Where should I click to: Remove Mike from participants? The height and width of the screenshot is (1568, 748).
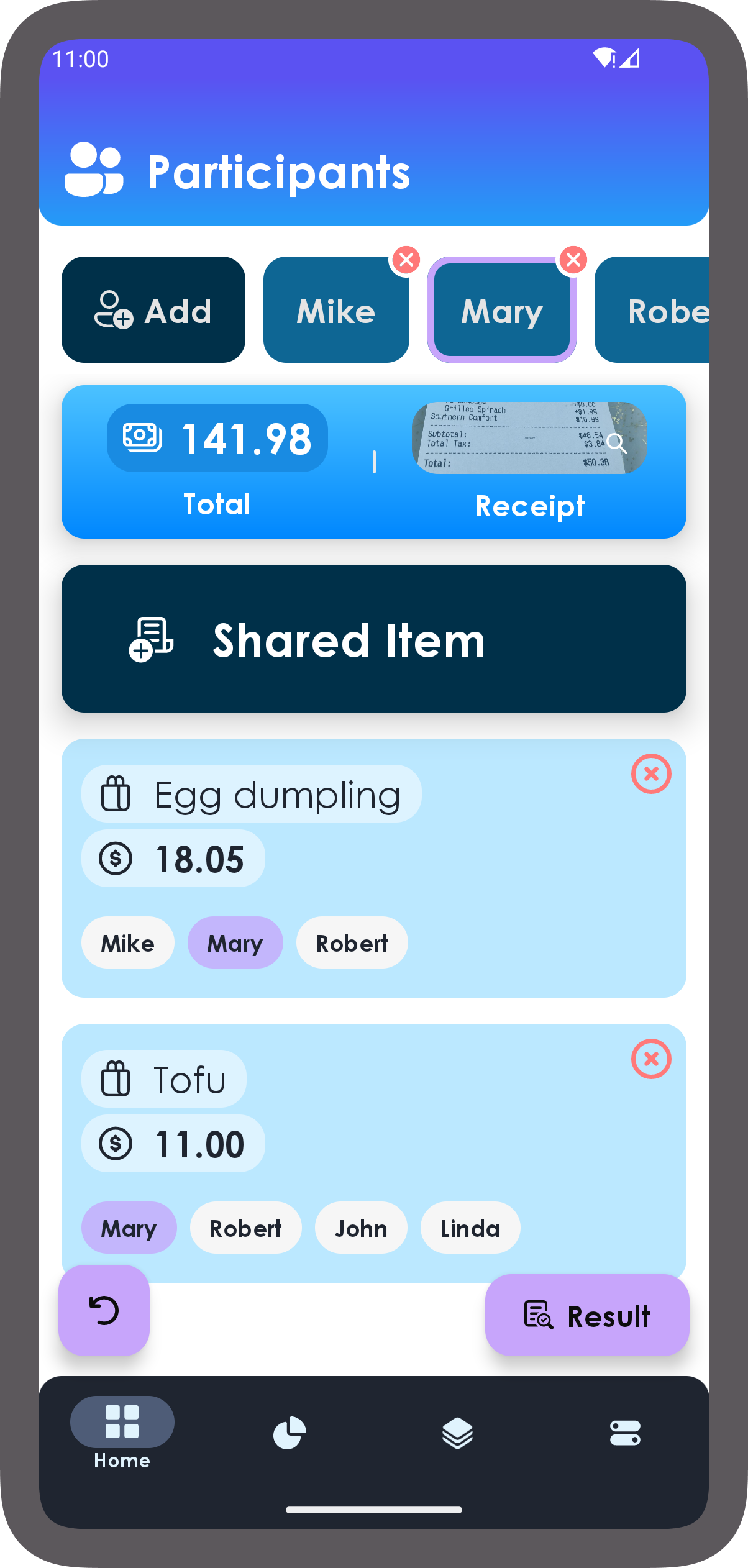406,260
